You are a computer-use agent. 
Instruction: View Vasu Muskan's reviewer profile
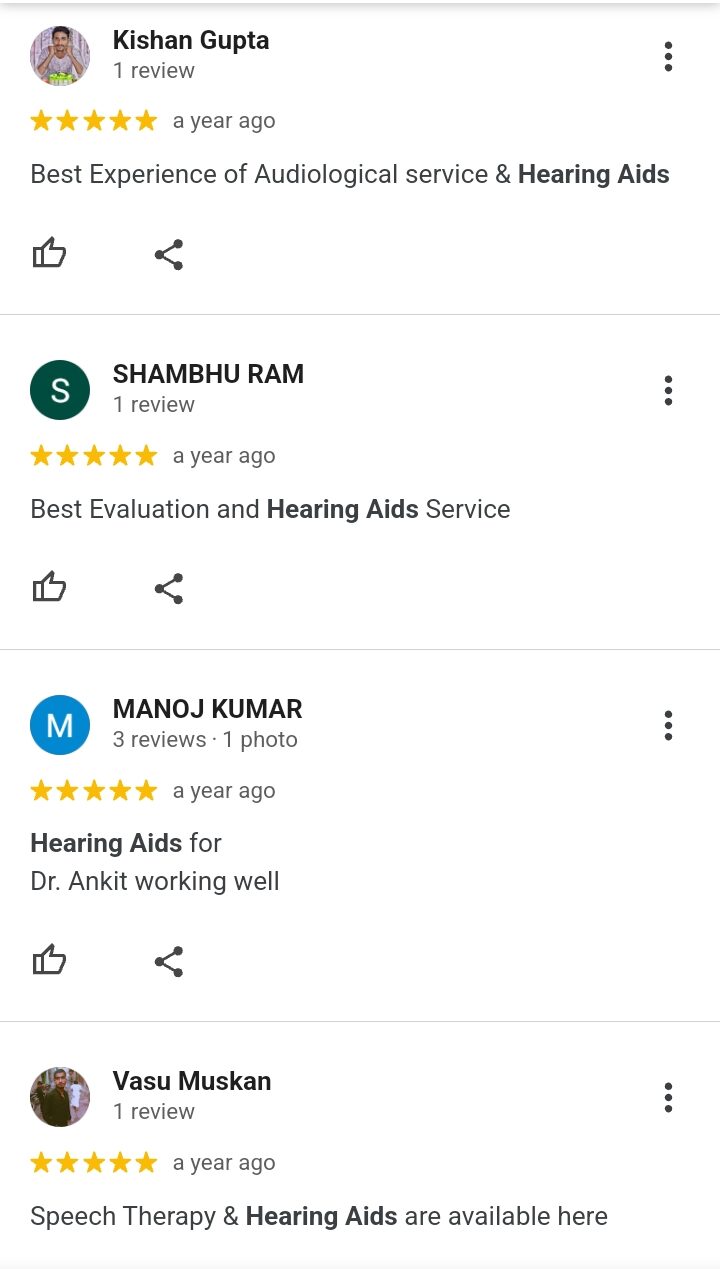[60, 1097]
